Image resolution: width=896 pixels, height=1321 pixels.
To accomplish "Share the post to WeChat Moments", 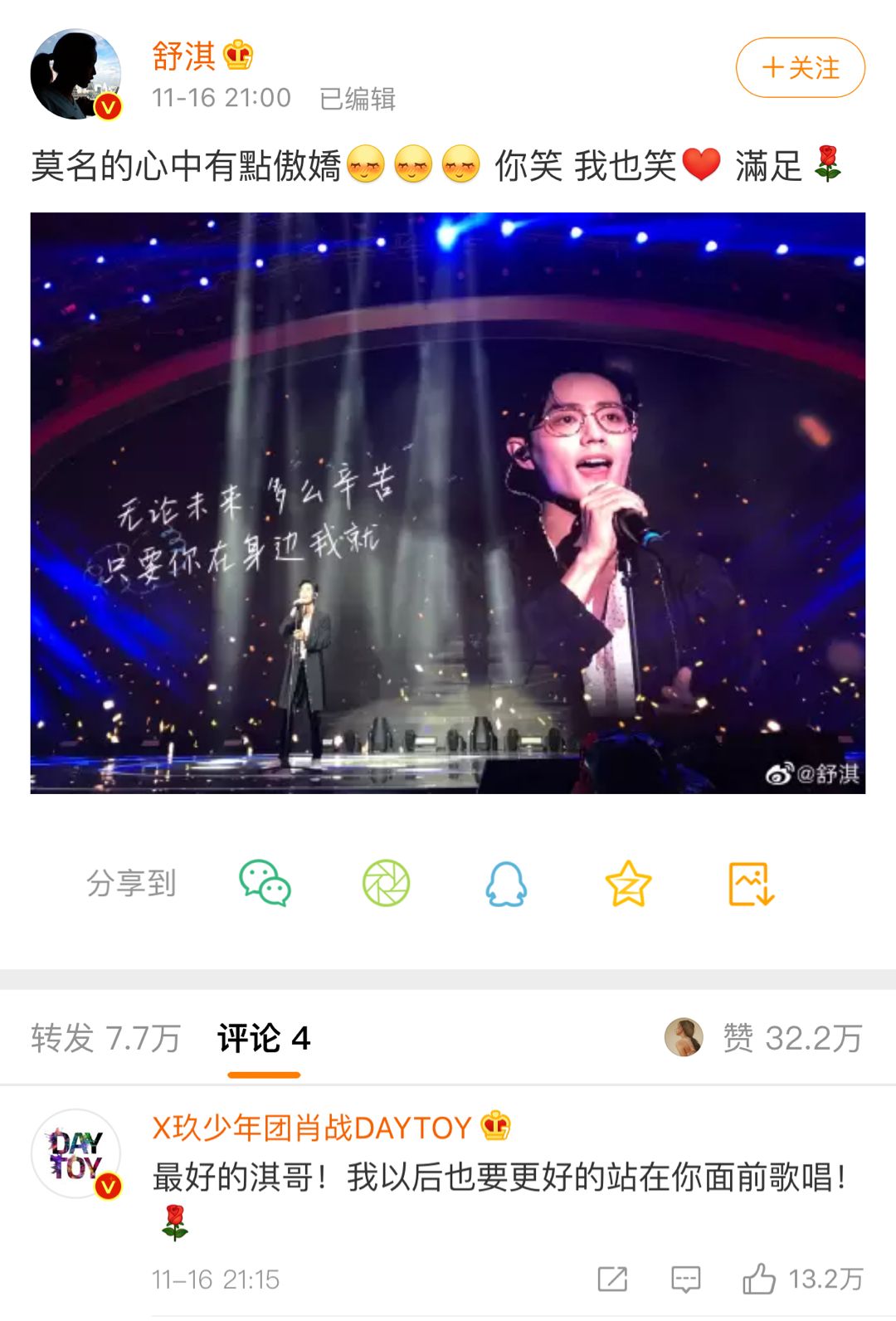I will coord(386,883).
